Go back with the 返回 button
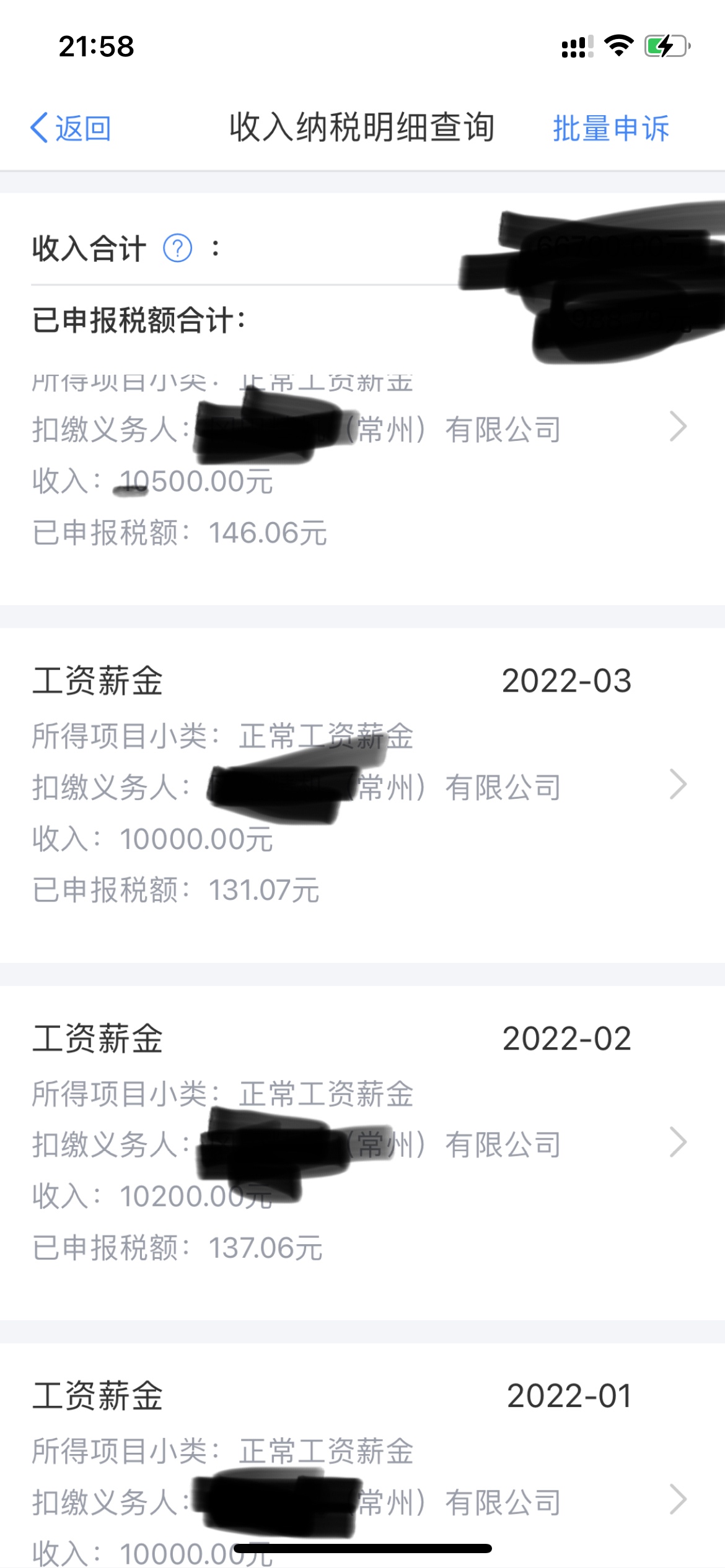Viewport: 725px width, 1568px height. (x=71, y=128)
